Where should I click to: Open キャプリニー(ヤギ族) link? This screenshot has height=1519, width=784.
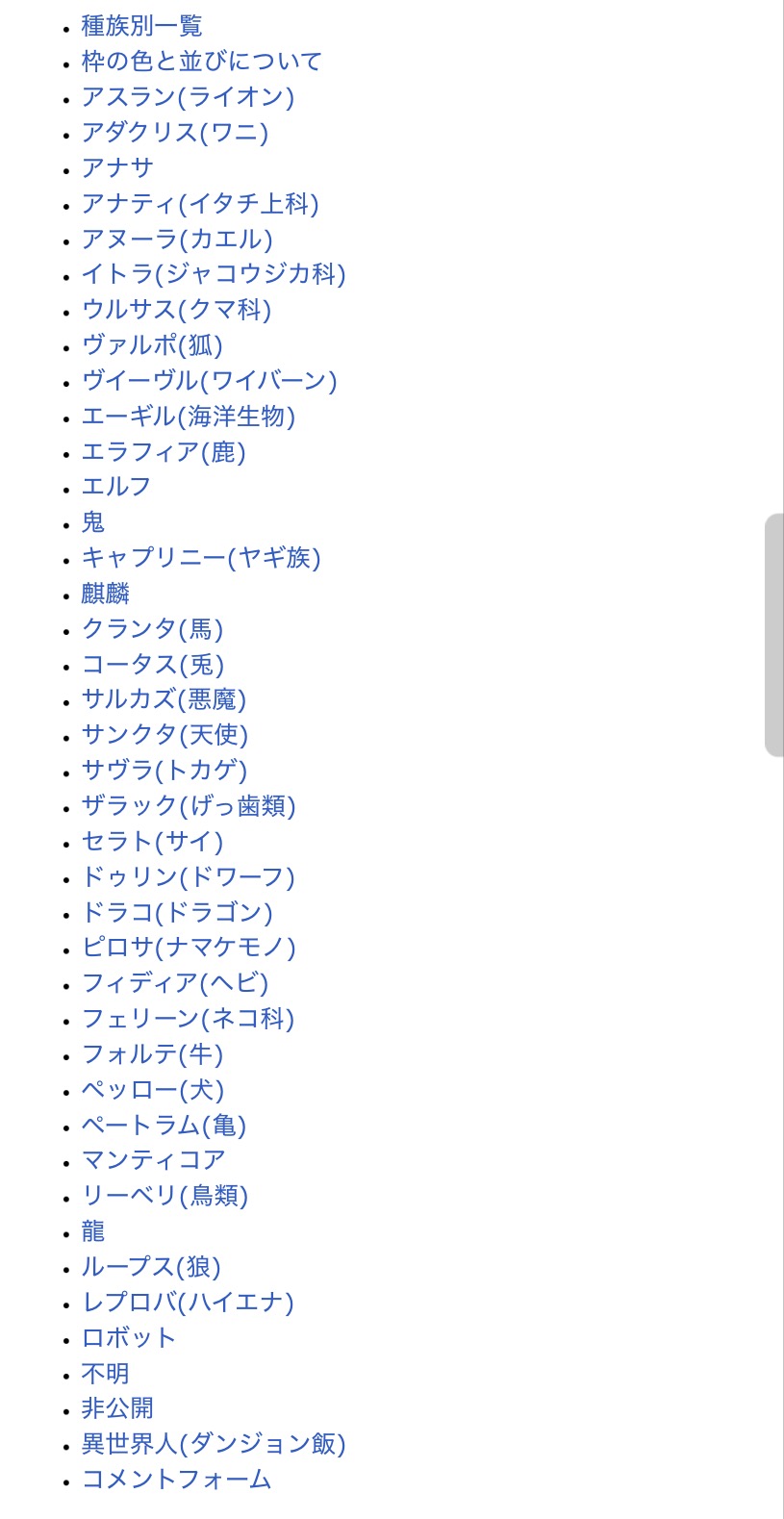[x=201, y=558]
